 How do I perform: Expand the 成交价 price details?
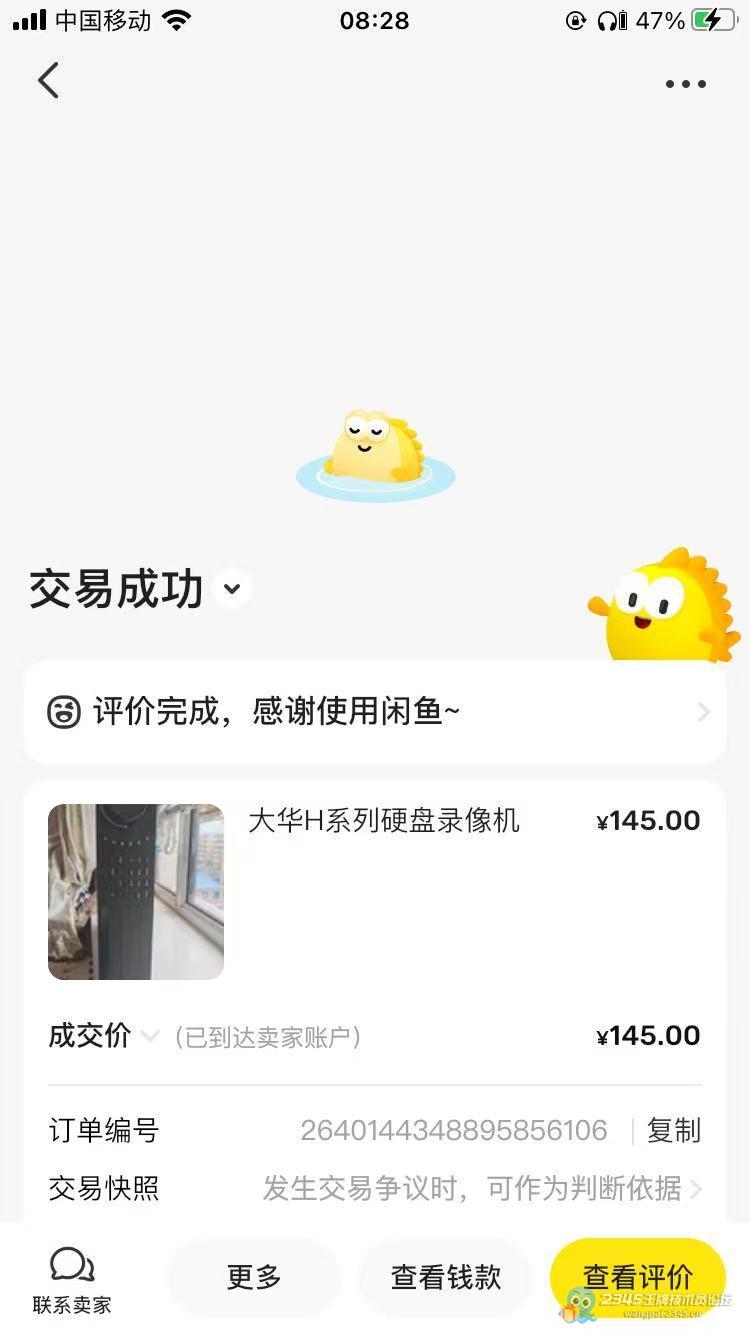coord(150,1036)
